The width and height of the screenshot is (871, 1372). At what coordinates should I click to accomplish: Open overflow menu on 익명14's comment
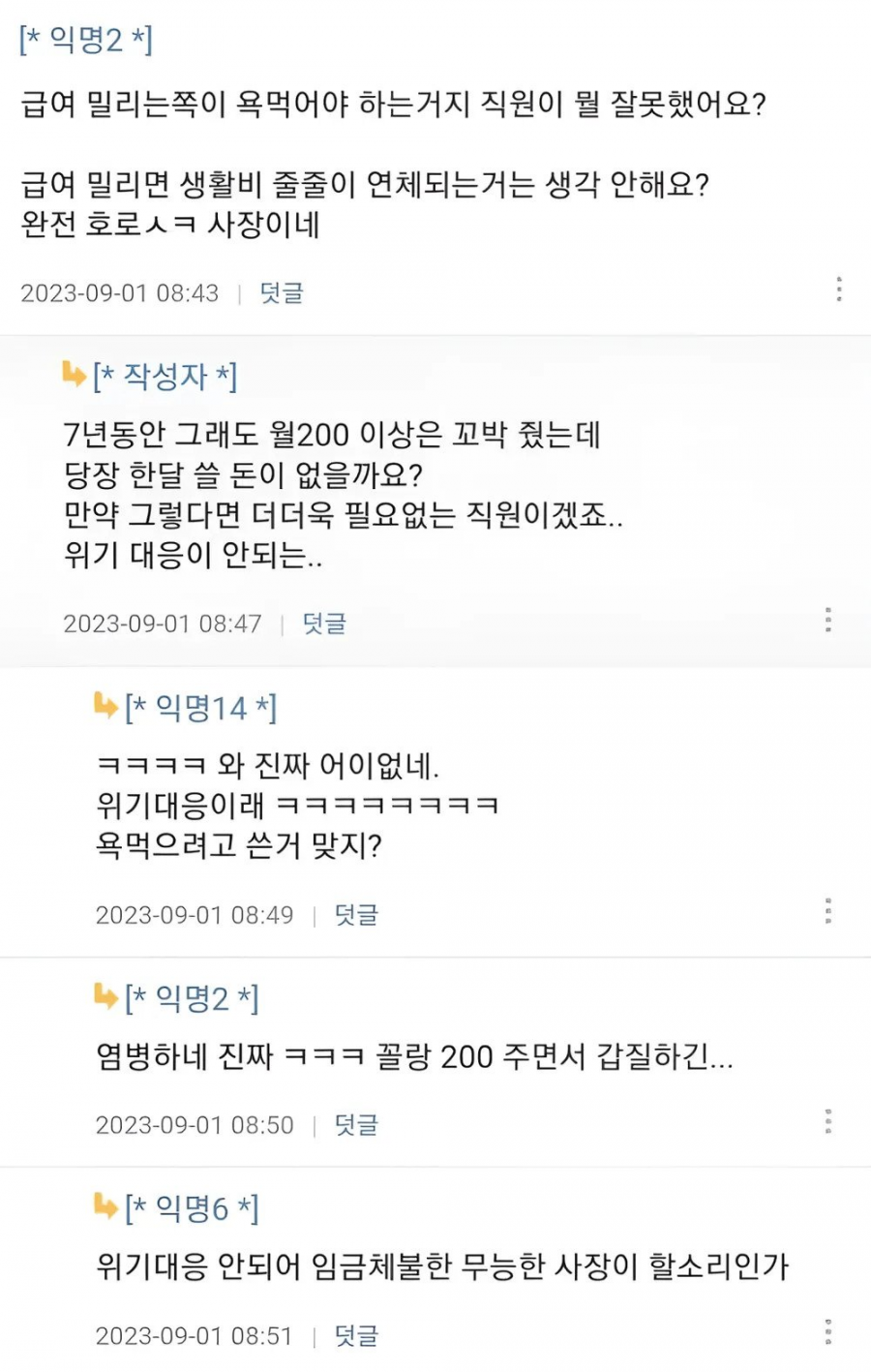click(x=828, y=911)
